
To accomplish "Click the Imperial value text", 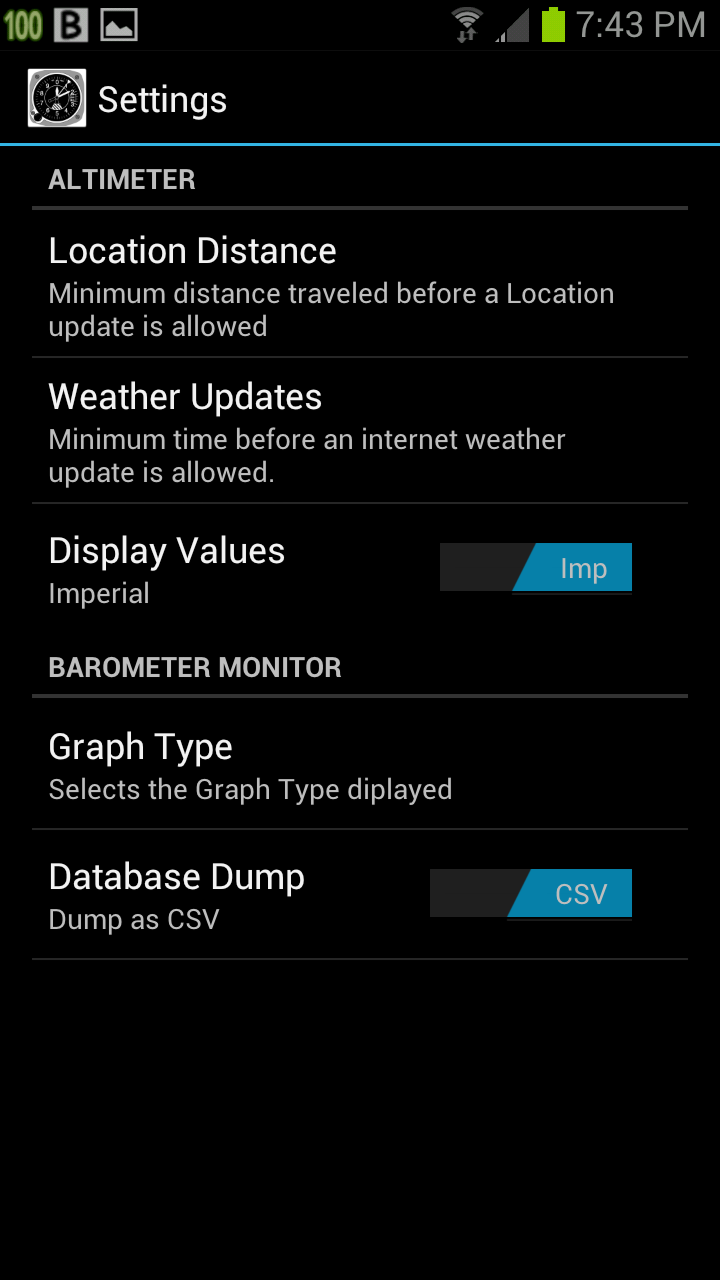I will pyautogui.click(x=99, y=593).
